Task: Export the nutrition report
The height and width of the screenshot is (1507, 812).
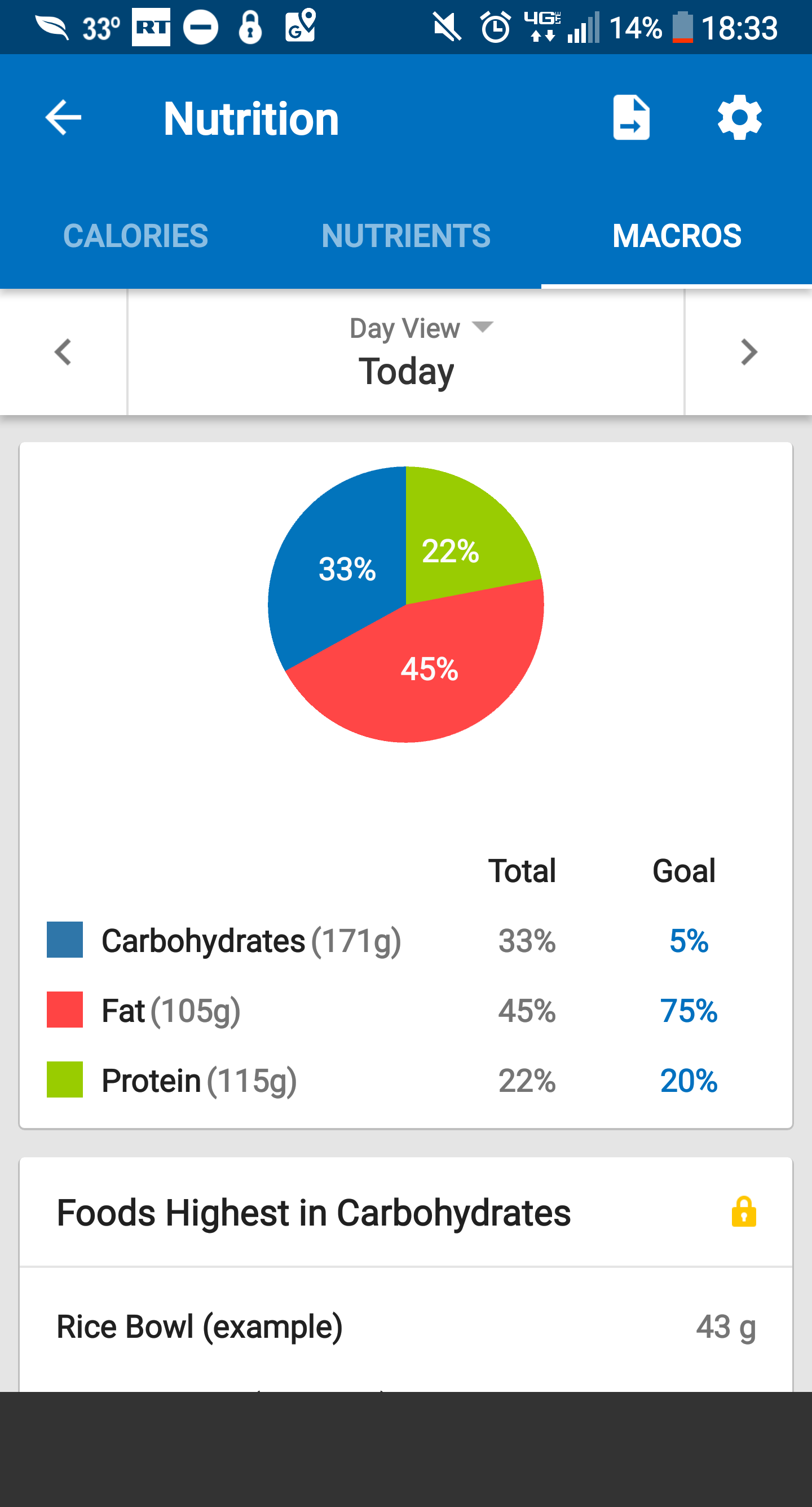Action: tap(631, 117)
